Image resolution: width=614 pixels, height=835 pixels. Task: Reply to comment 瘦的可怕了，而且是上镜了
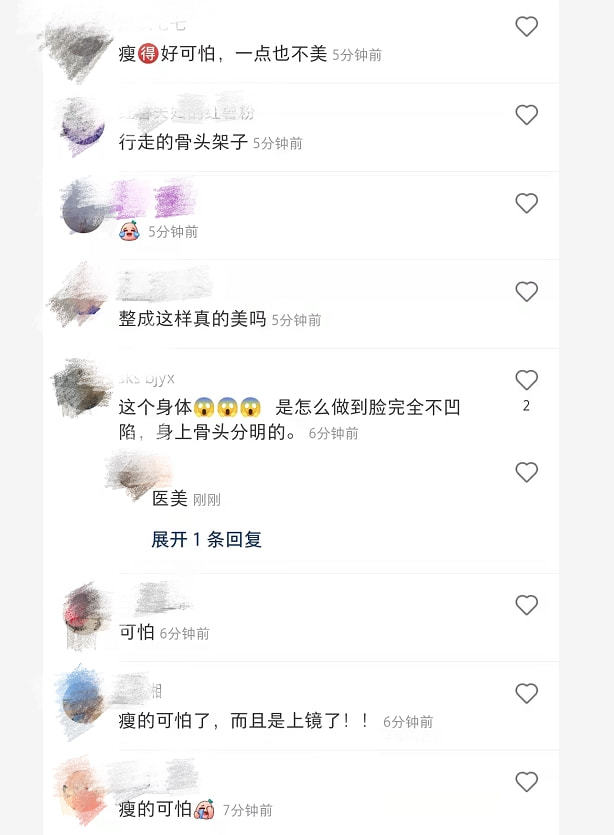point(244,721)
